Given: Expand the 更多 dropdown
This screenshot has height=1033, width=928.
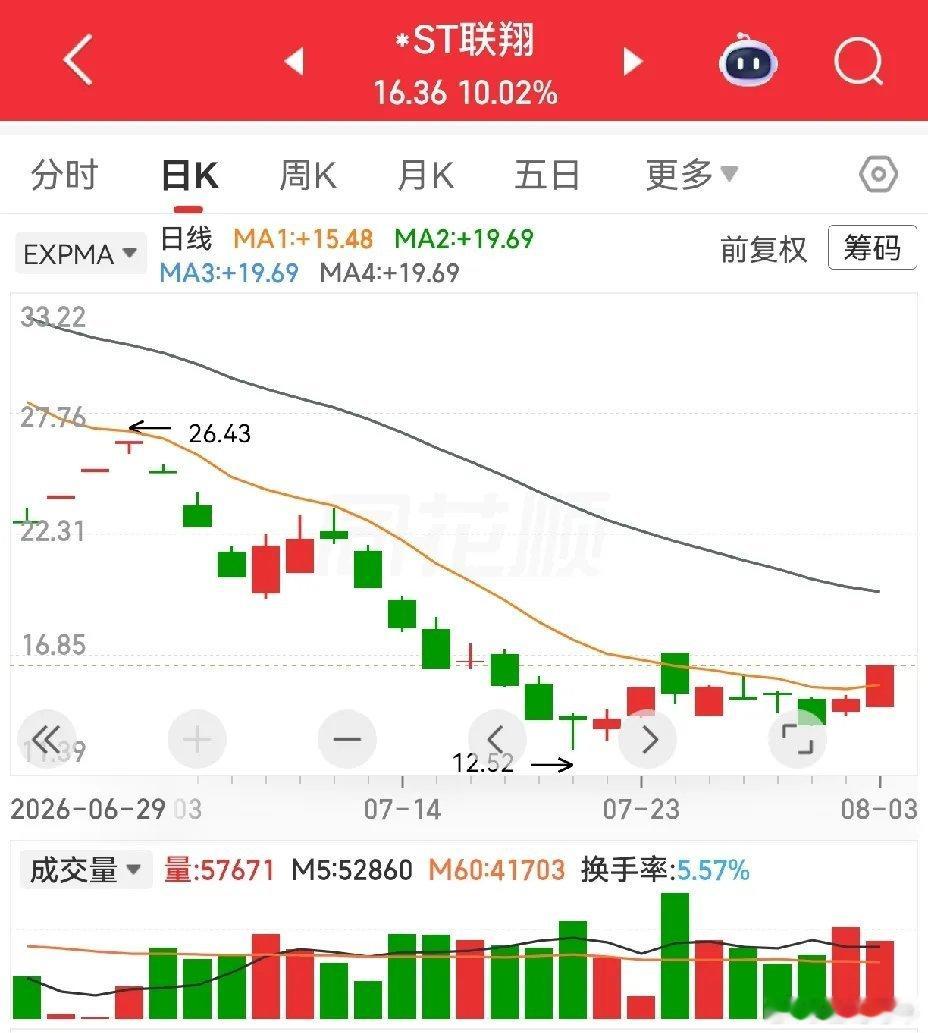Looking at the screenshot, I should coord(692,175).
